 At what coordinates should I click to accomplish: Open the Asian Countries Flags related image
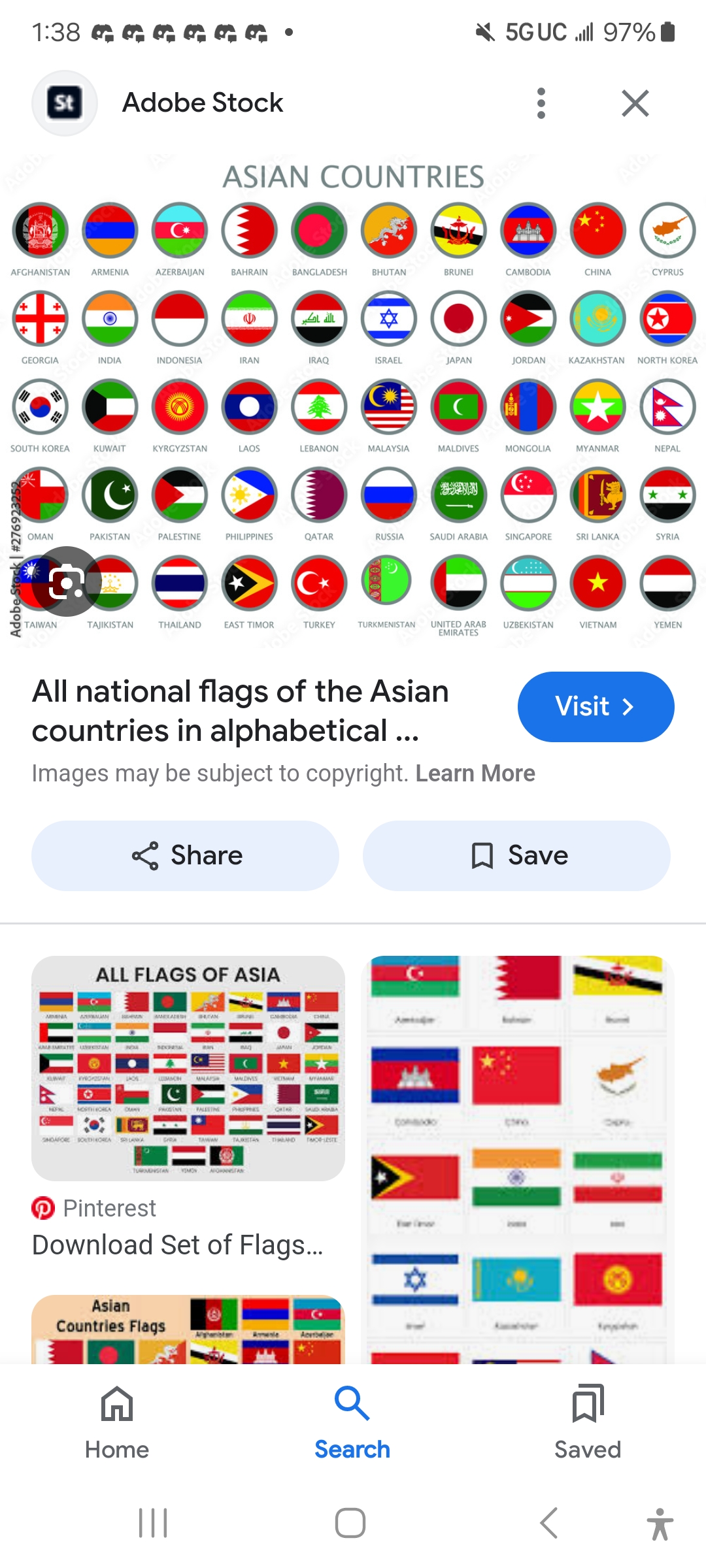coord(188,1329)
